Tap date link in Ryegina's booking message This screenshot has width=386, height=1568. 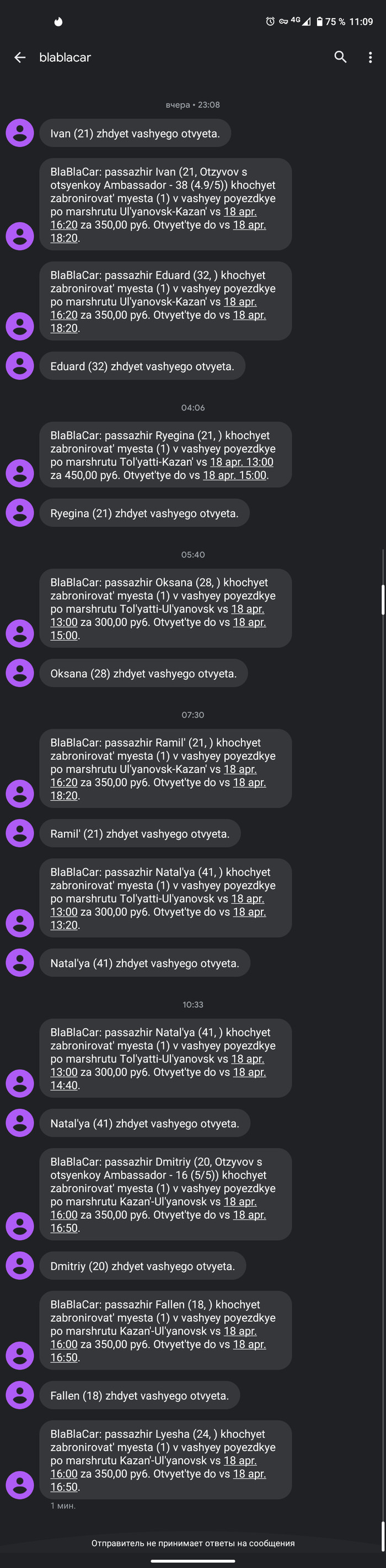coord(242,462)
